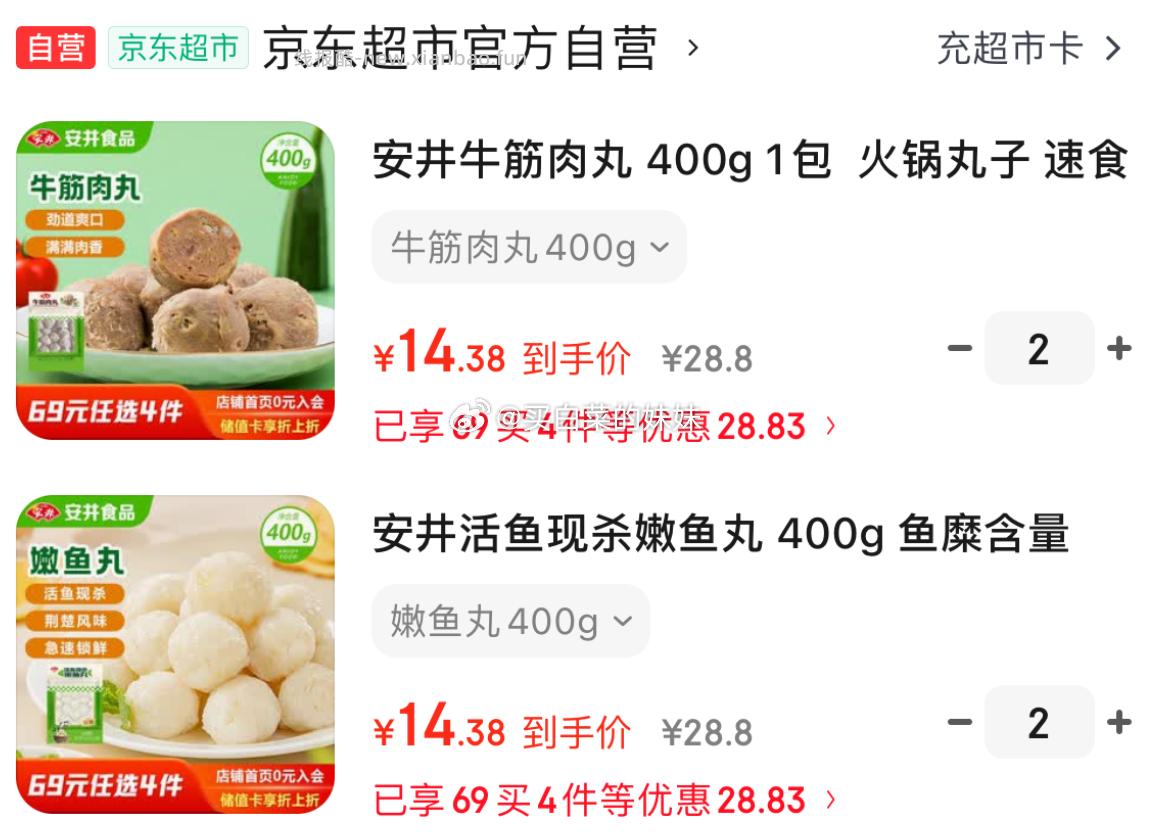The width and height of the screenshot is (1154, 832).
Task: Edit the quantity field for 安井牛筋肉丸
Action: pos(1038,348)
